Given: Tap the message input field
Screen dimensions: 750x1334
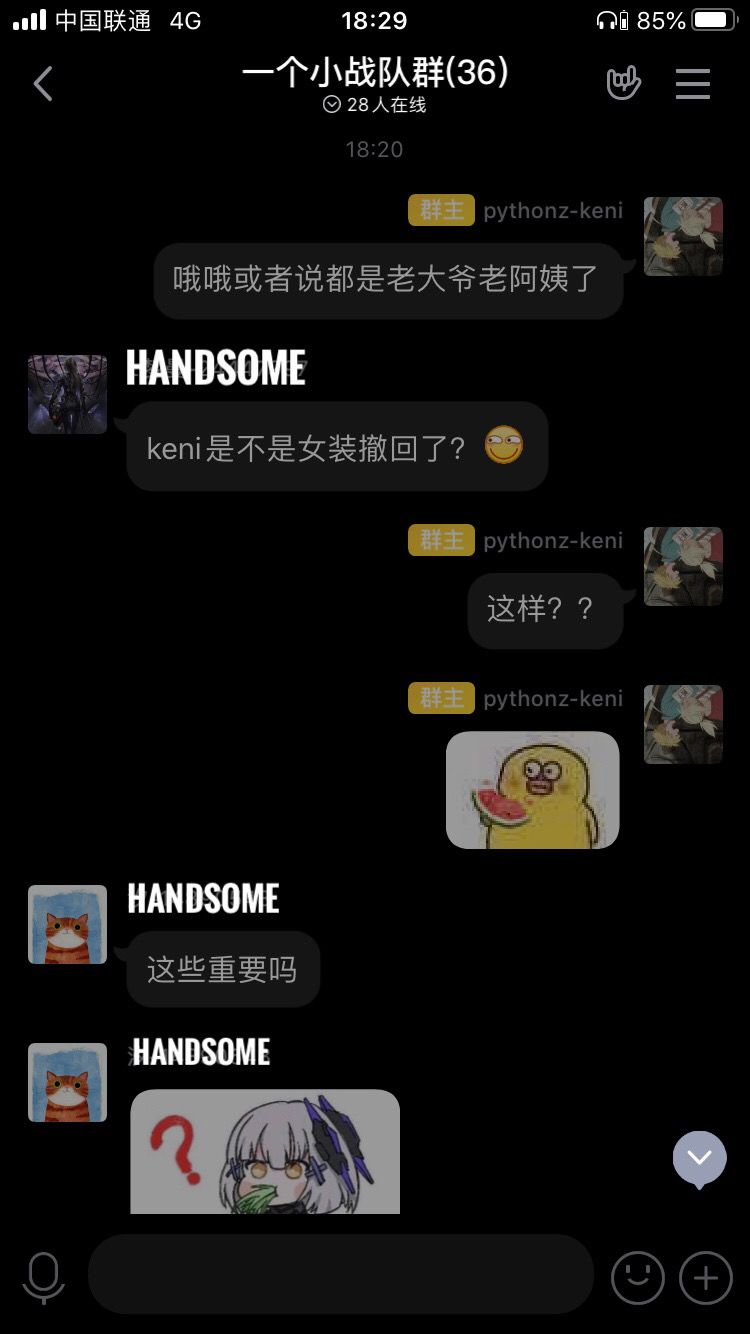Looking at the screenshot, I should (x=340, y=1273).
